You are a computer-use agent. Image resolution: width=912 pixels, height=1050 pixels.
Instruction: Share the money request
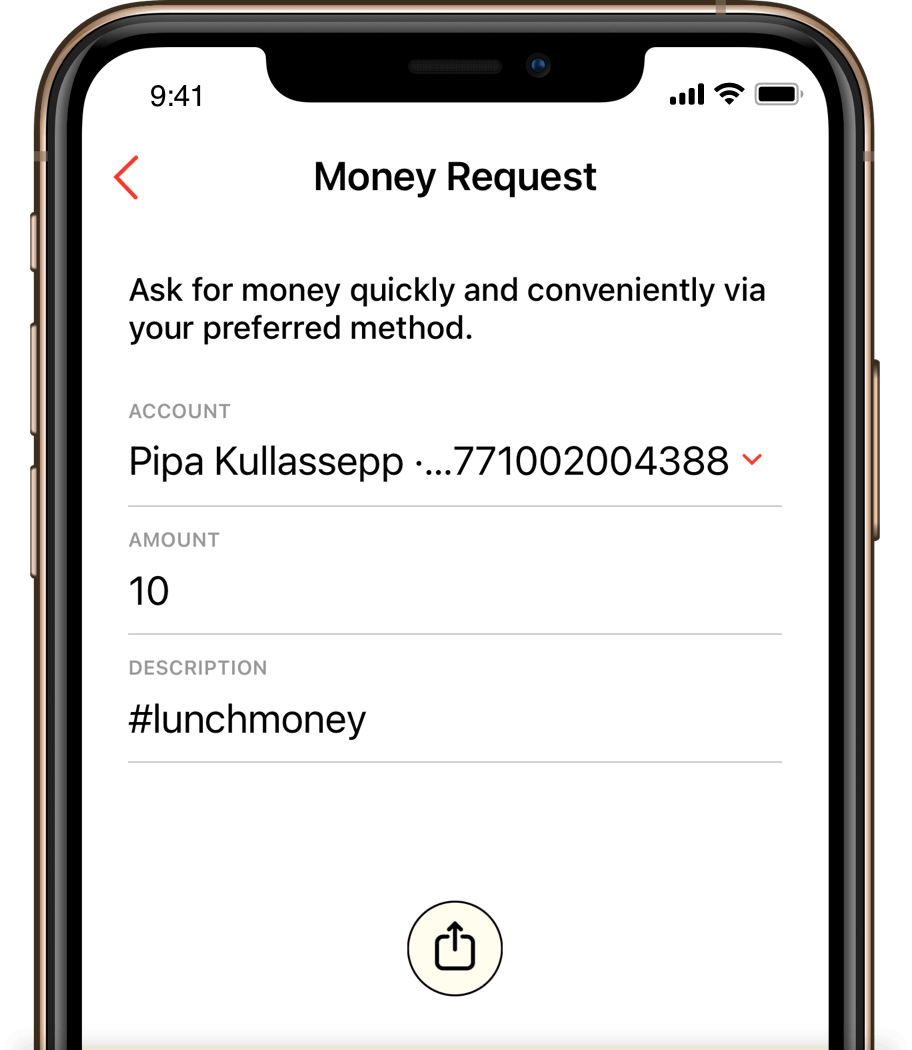tap(455, 948)
